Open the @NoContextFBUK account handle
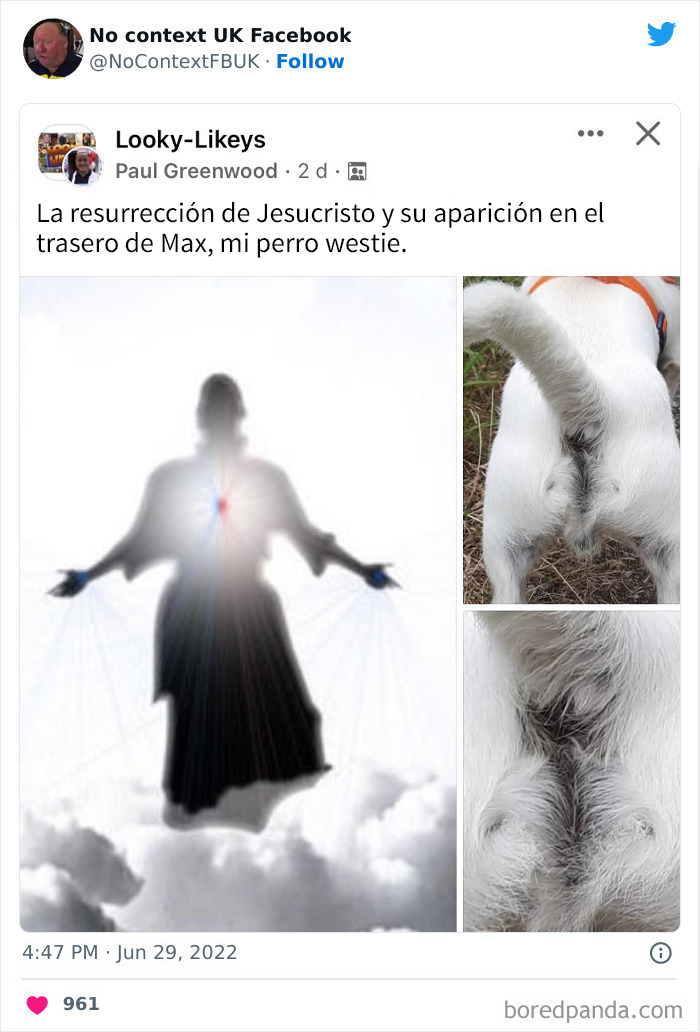 point(174,61)
